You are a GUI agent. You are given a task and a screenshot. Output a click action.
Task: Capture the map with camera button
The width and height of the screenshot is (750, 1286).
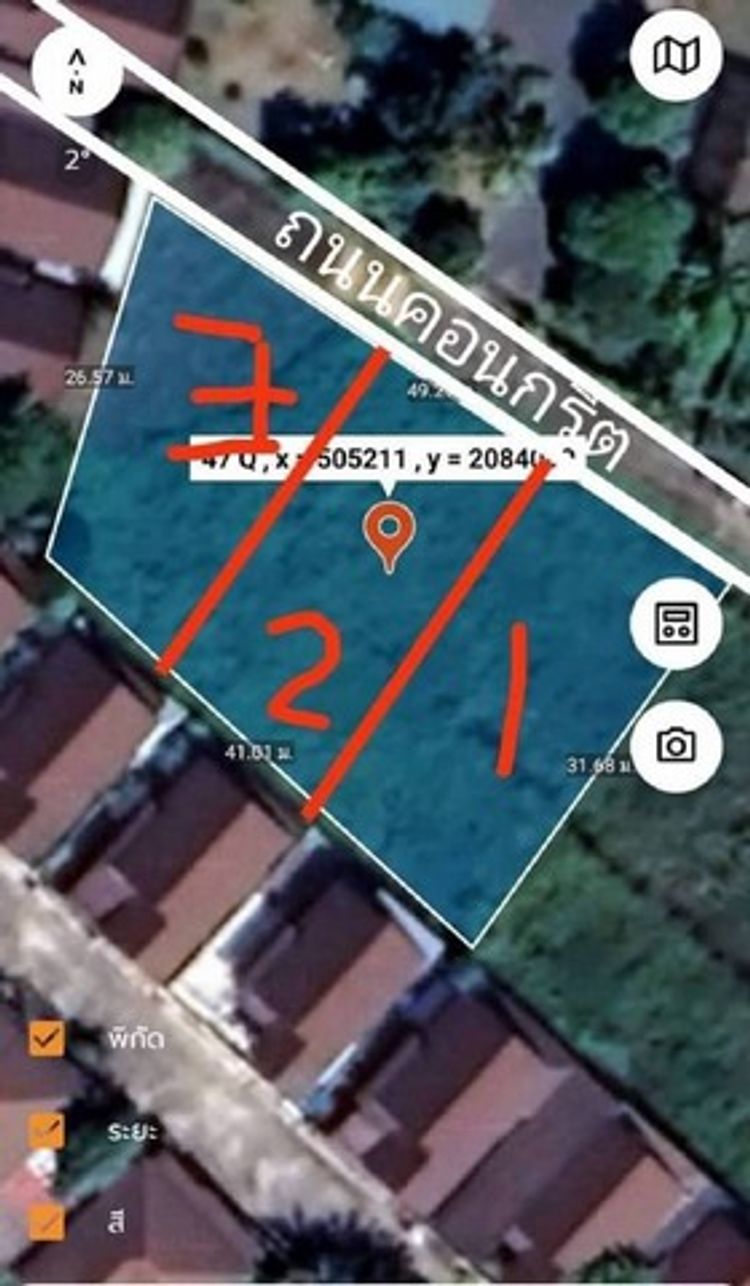[676, 745]
